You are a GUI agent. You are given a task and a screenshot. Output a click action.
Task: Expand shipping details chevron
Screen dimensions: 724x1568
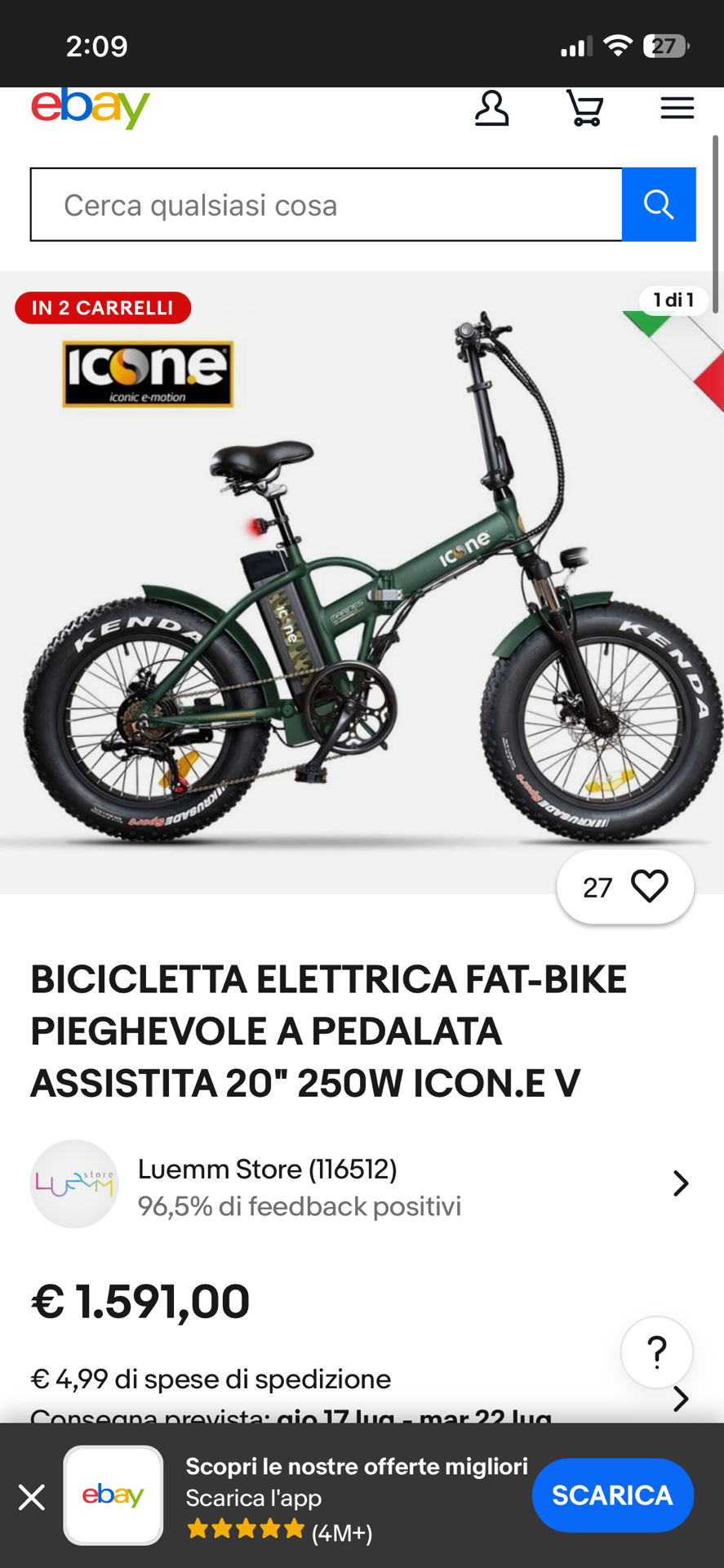coord(680,1399)
